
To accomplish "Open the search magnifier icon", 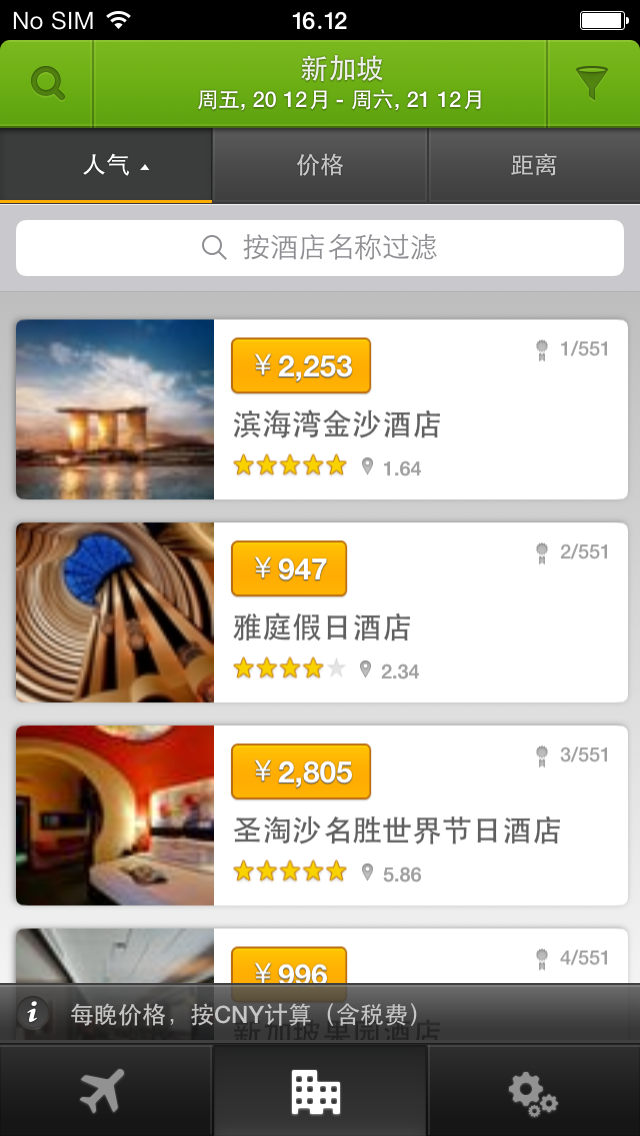I will [47, 84].
